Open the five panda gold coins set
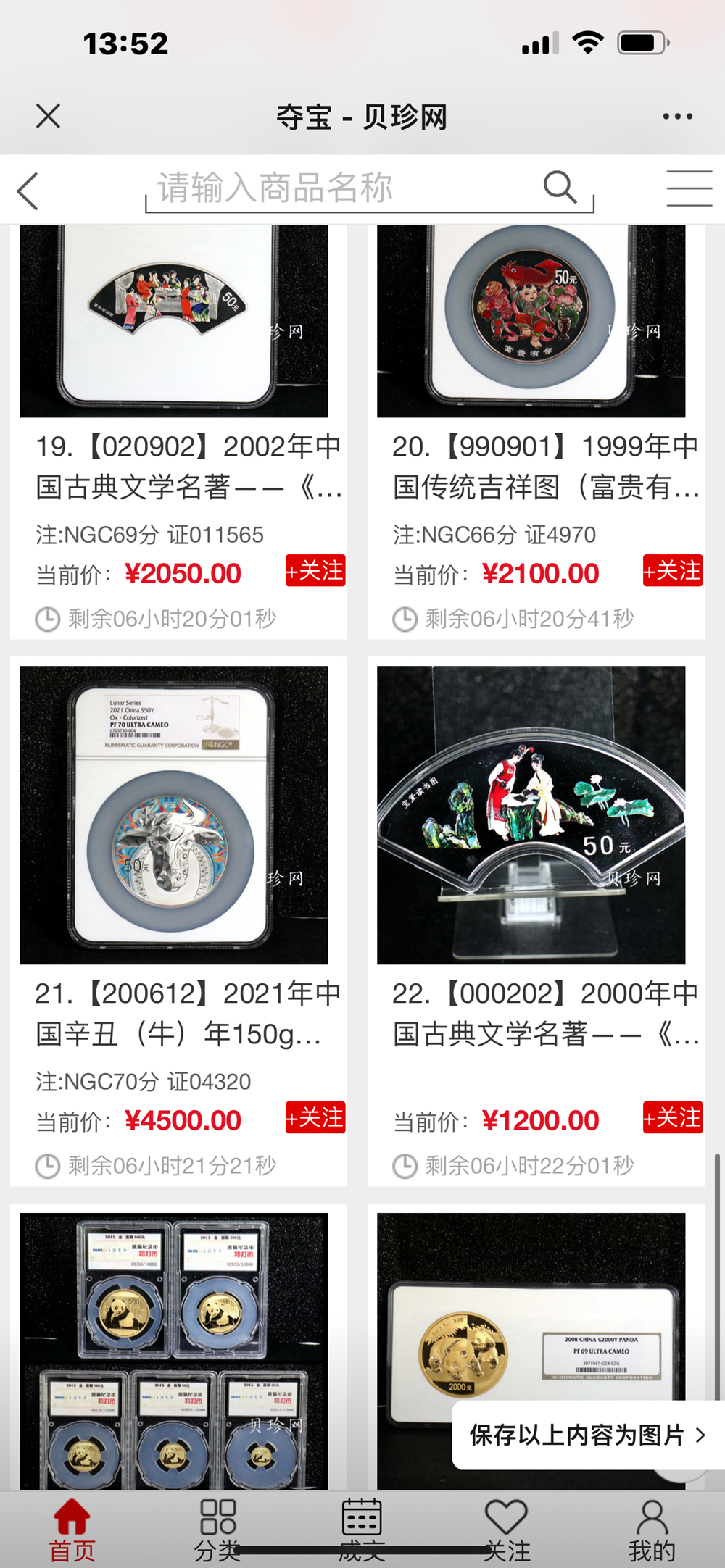Viewport: 725px width, 1568px height. coord(174,1349)
